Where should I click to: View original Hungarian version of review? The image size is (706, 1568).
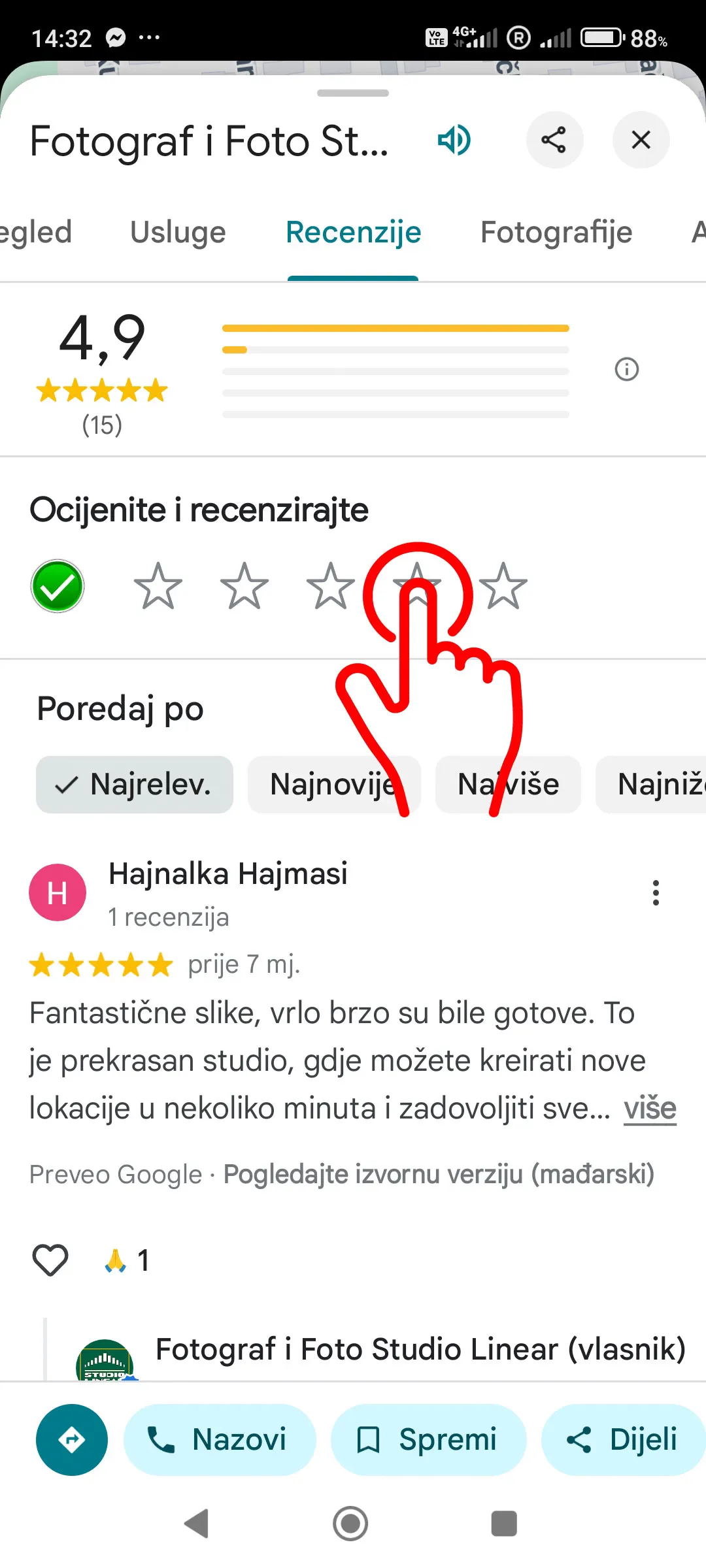439,1174
